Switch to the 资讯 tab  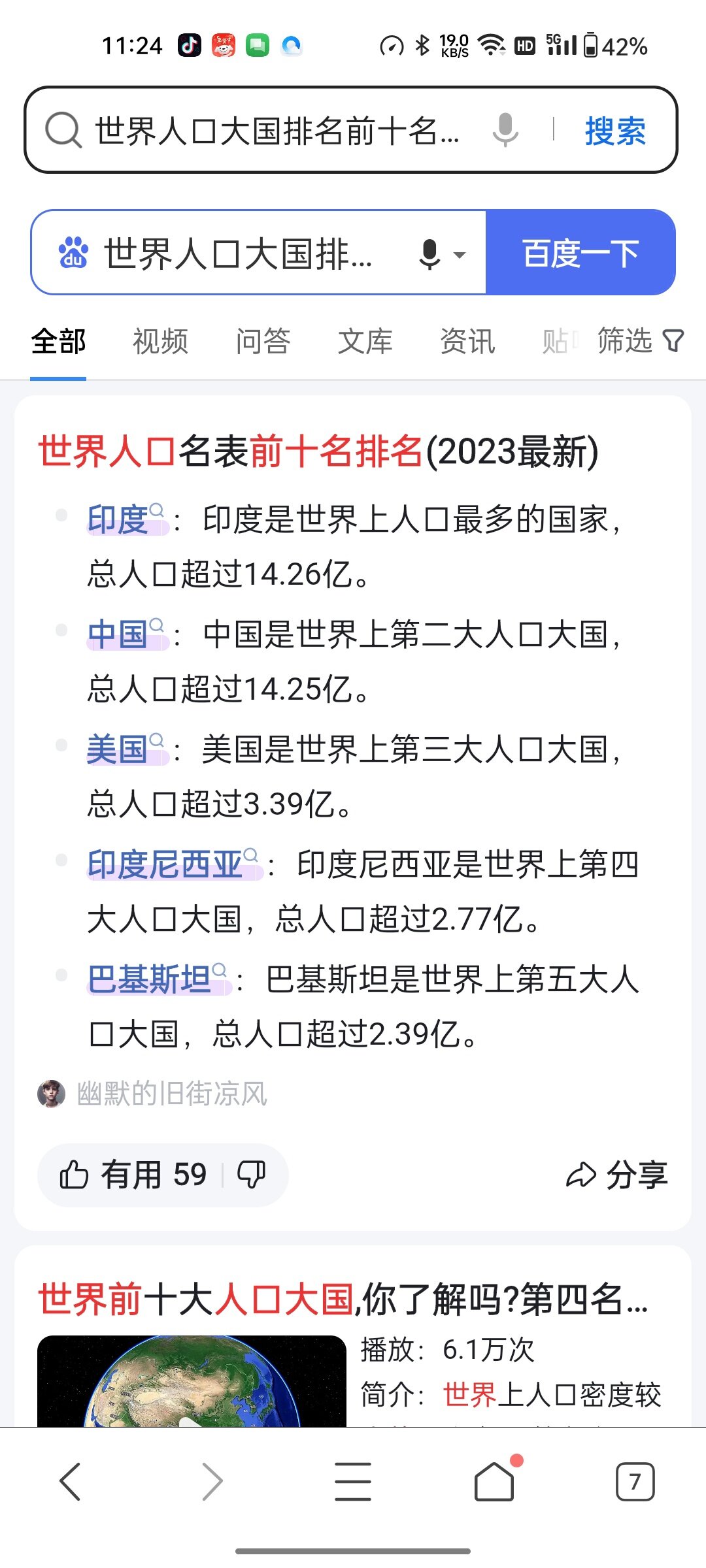tap(467, 342)
